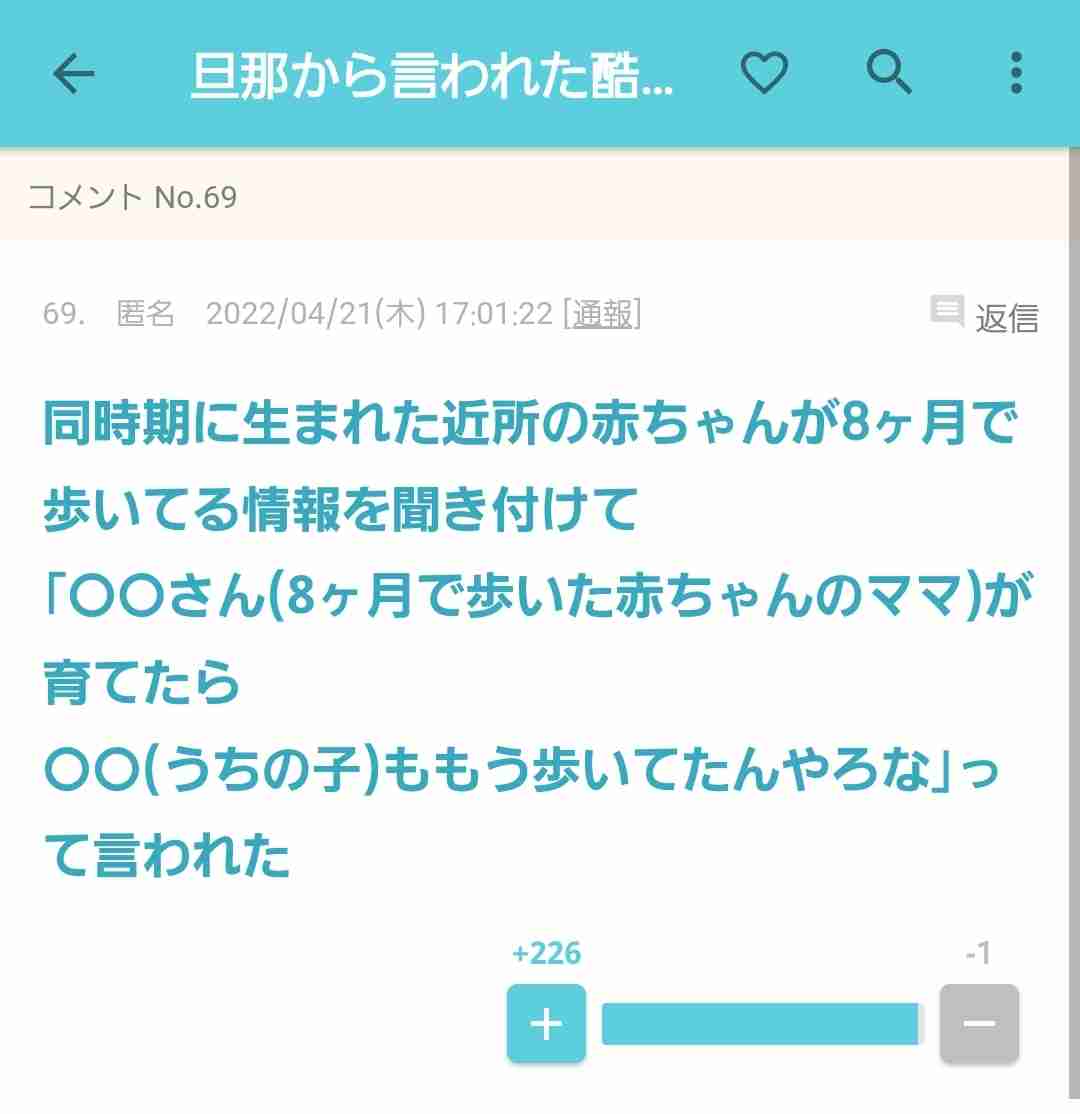Viewport: 1080px width, 1114px height.
Task: Tap the -1 vote count
Action: tap(977, 953)
